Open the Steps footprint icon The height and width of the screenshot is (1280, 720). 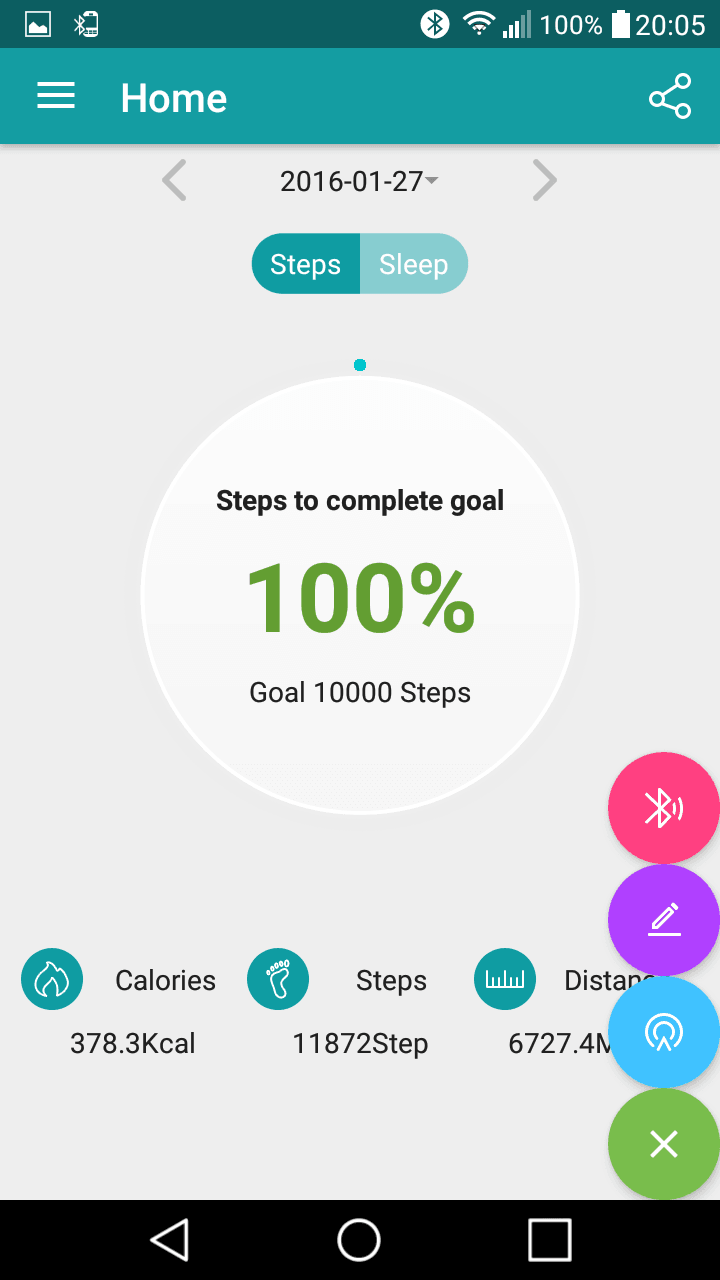(278, 979)
